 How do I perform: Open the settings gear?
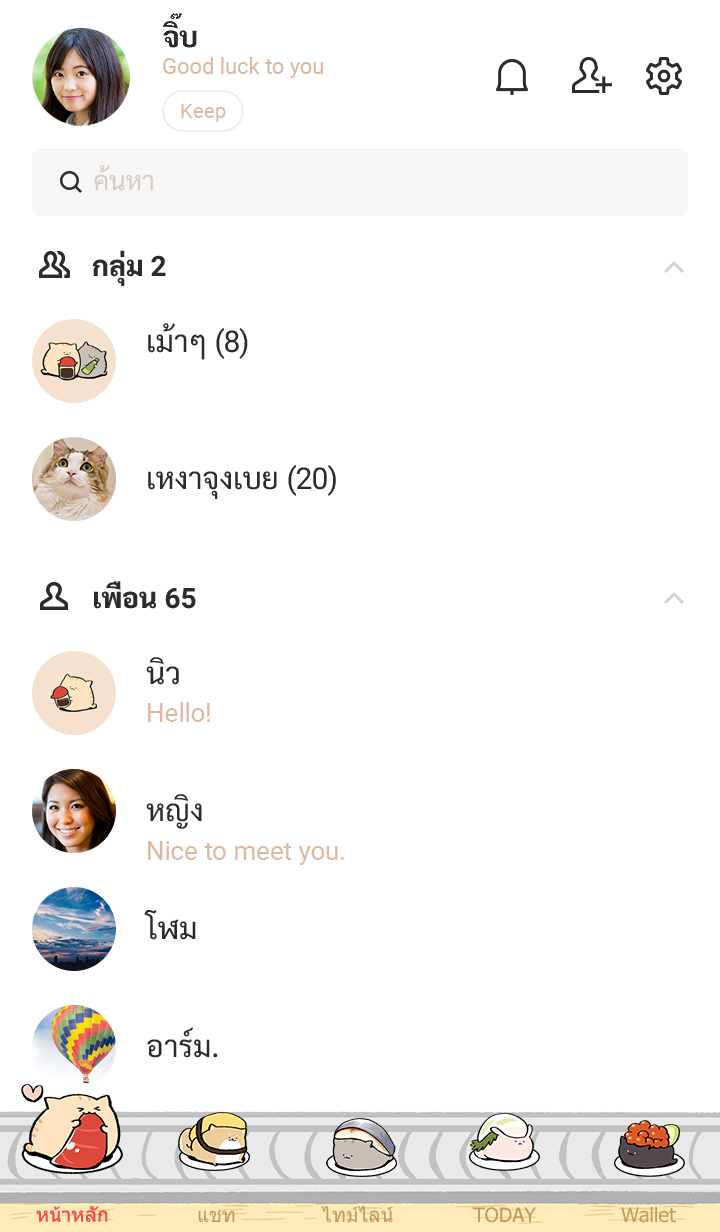664,77
